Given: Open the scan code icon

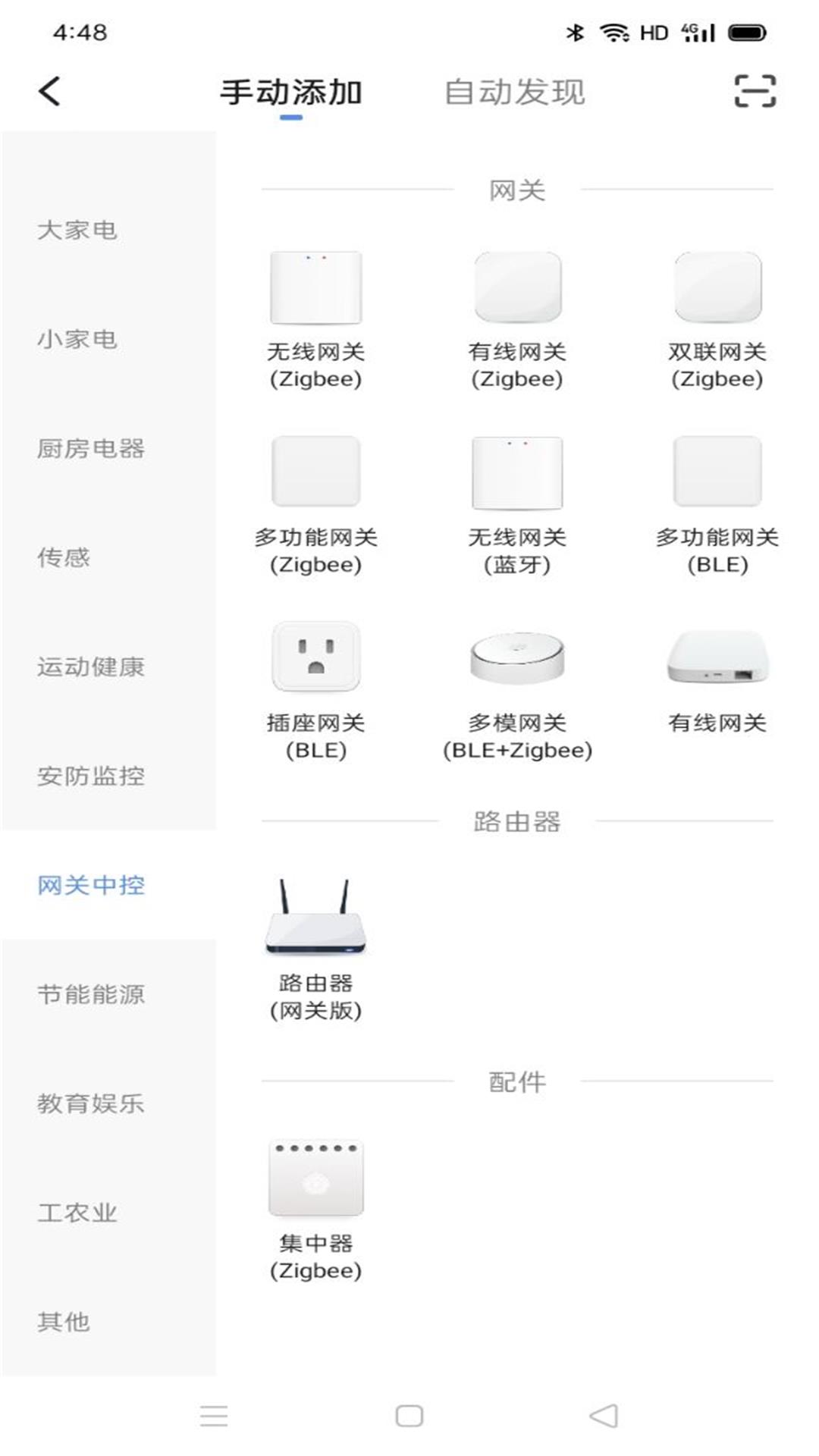Looking at the screenshot, I should coord(755,91).
